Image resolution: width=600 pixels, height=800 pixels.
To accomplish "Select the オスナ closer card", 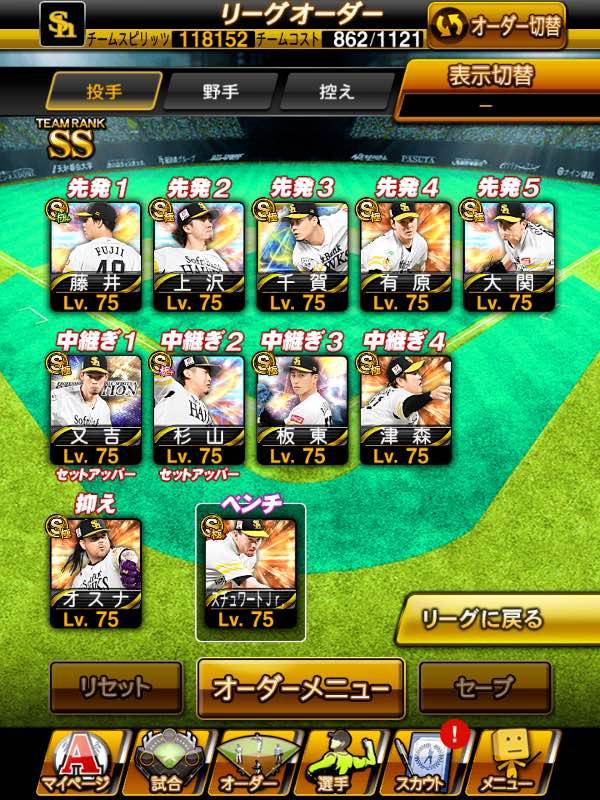I will [95, 572].
